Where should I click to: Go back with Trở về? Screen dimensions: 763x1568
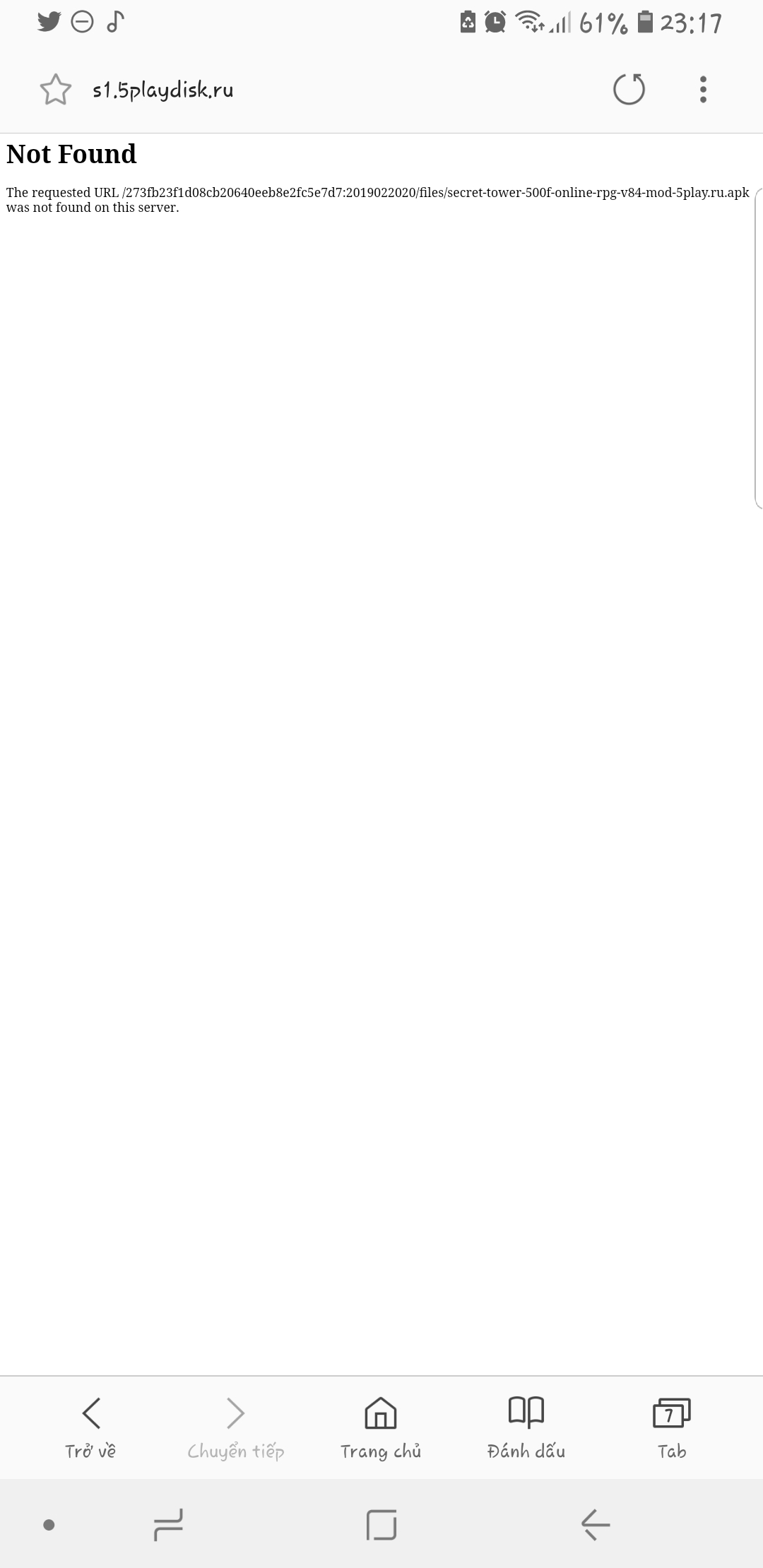coord(90,1427)
